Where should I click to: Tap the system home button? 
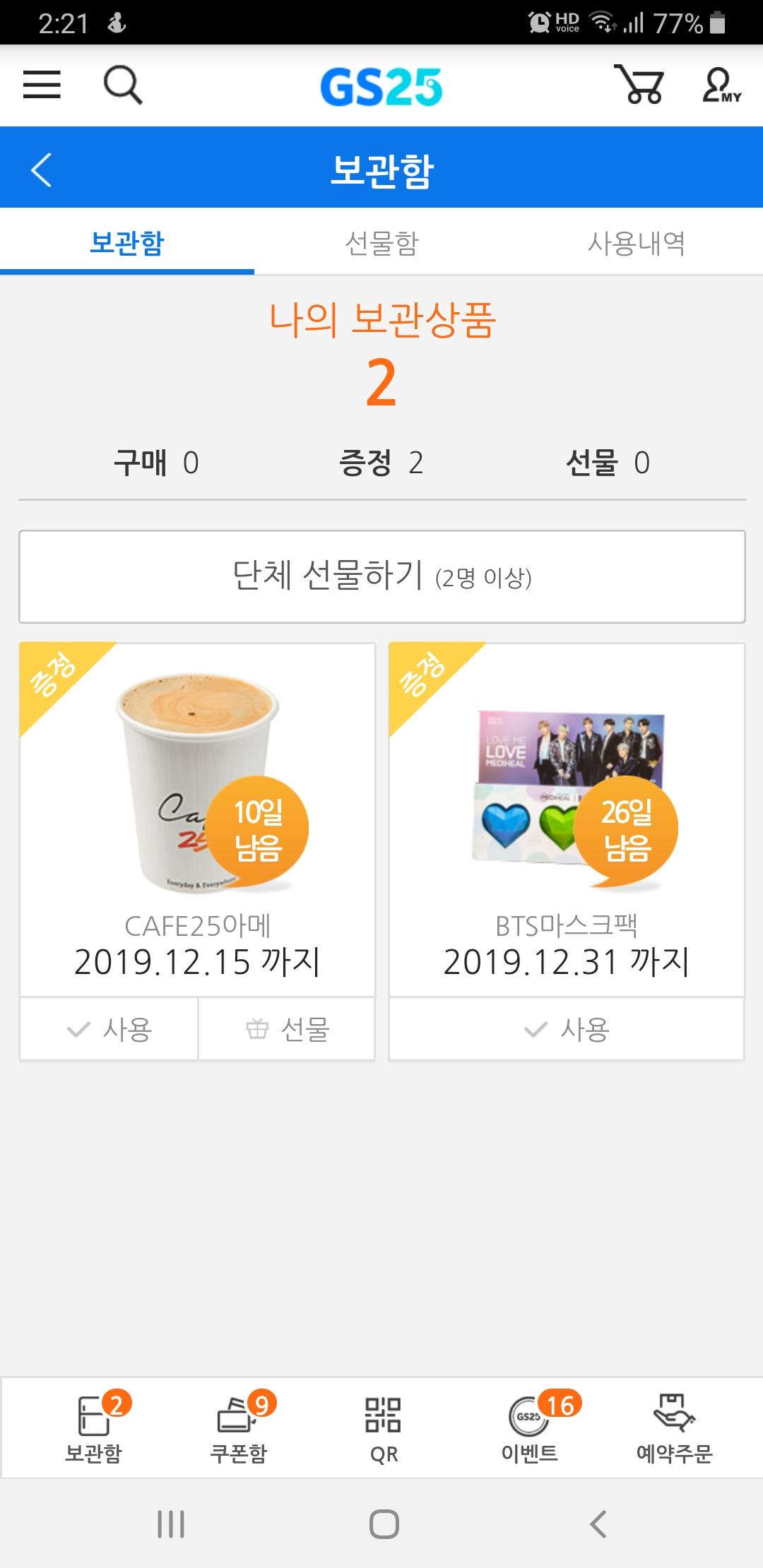point(384,1524)
